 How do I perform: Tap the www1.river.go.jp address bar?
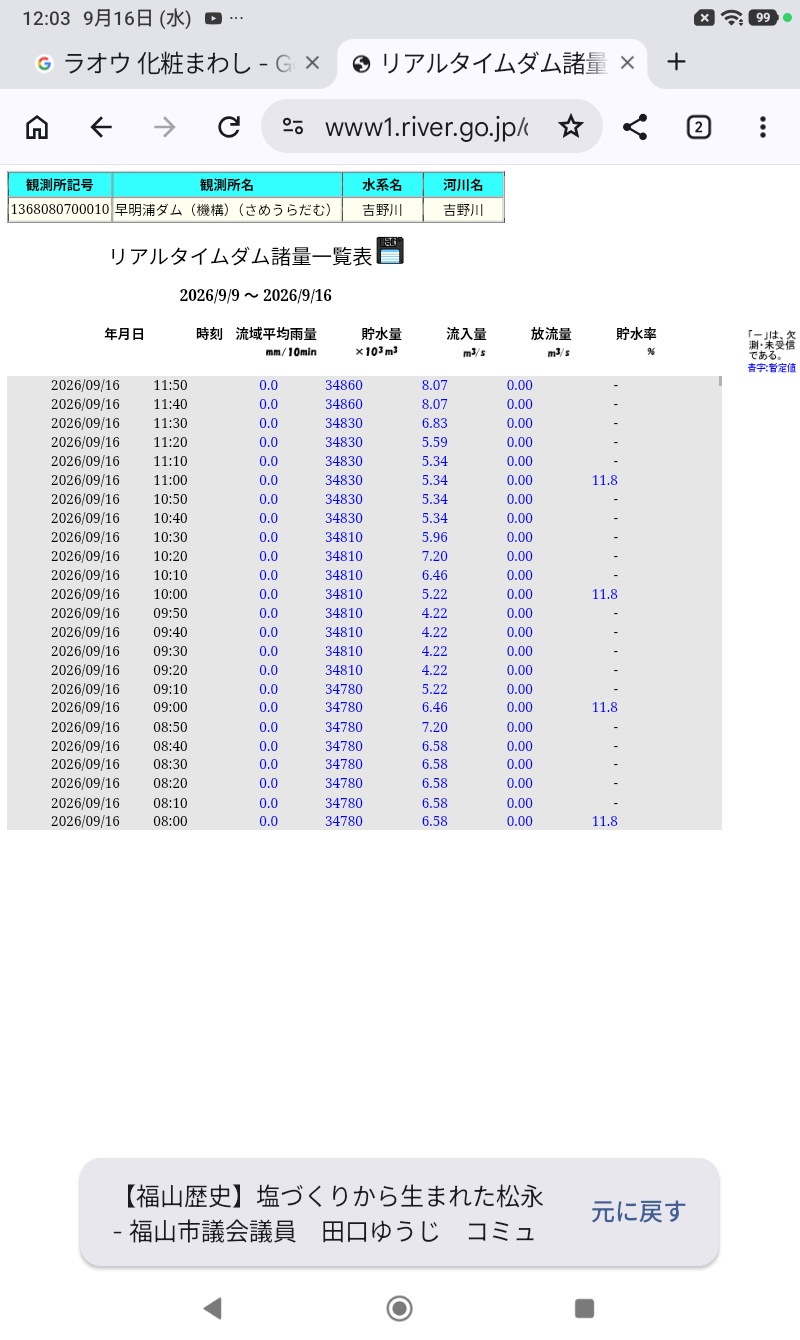pyautogui.click(x=426, y=127)
